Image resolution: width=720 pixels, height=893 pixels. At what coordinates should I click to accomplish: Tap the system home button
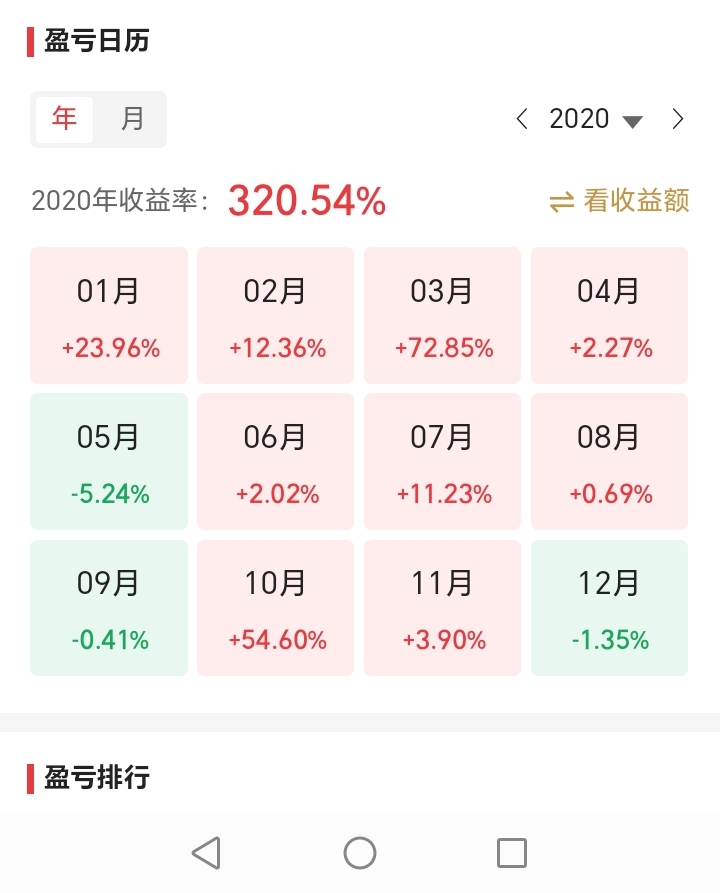(360, 853)
